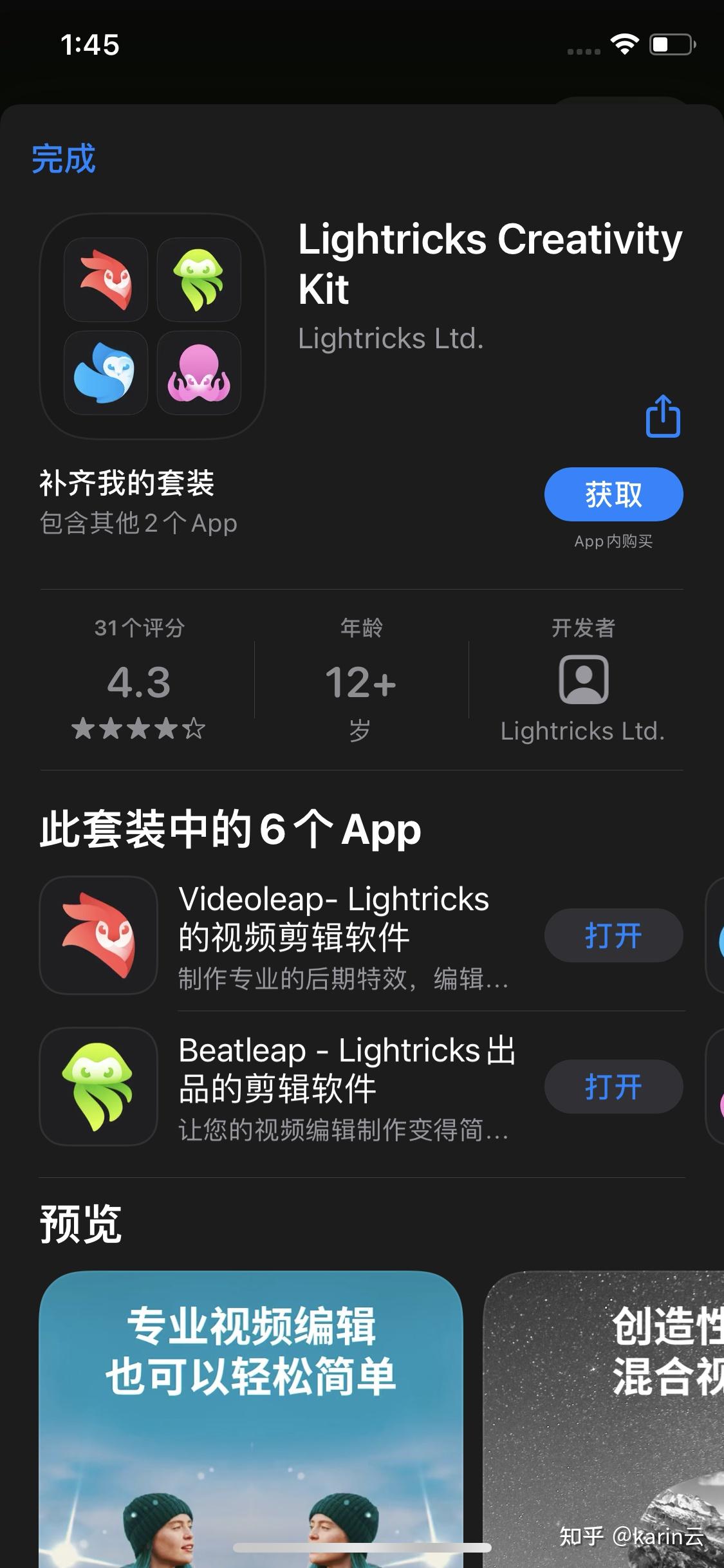
Task: Open the share sheet via share icon
Action: (662, 417)
